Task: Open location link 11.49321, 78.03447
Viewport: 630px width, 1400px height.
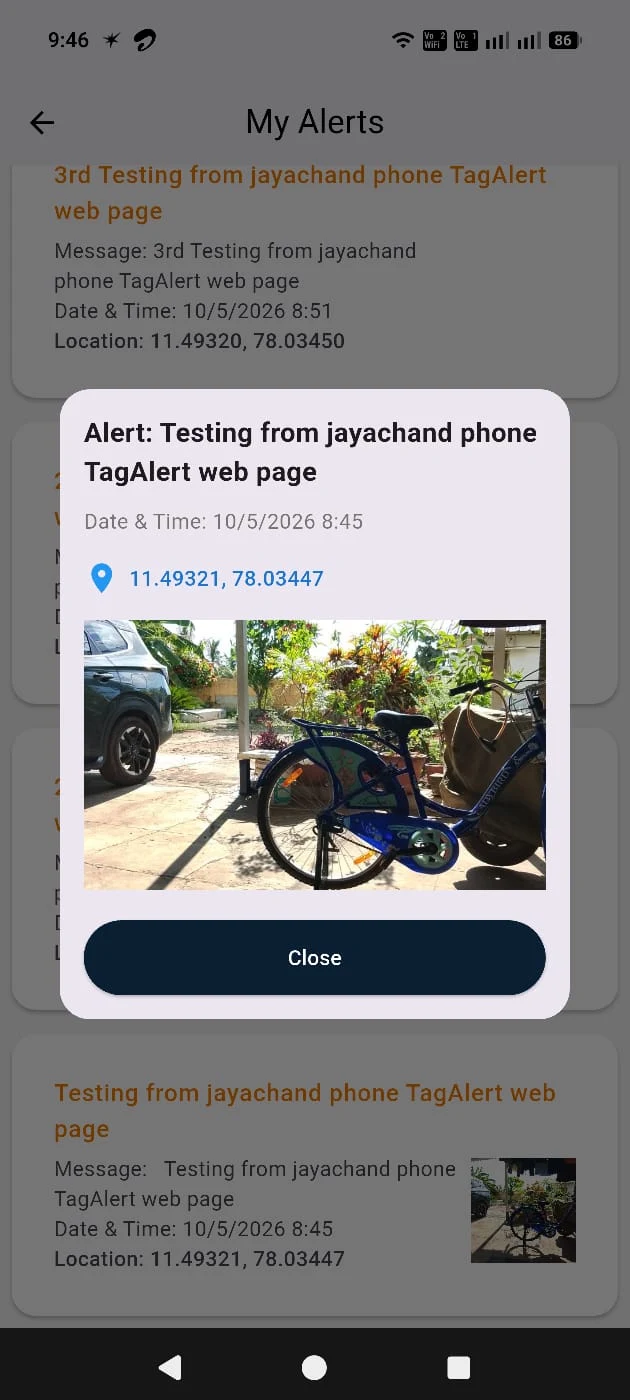Action: point(226,578)
